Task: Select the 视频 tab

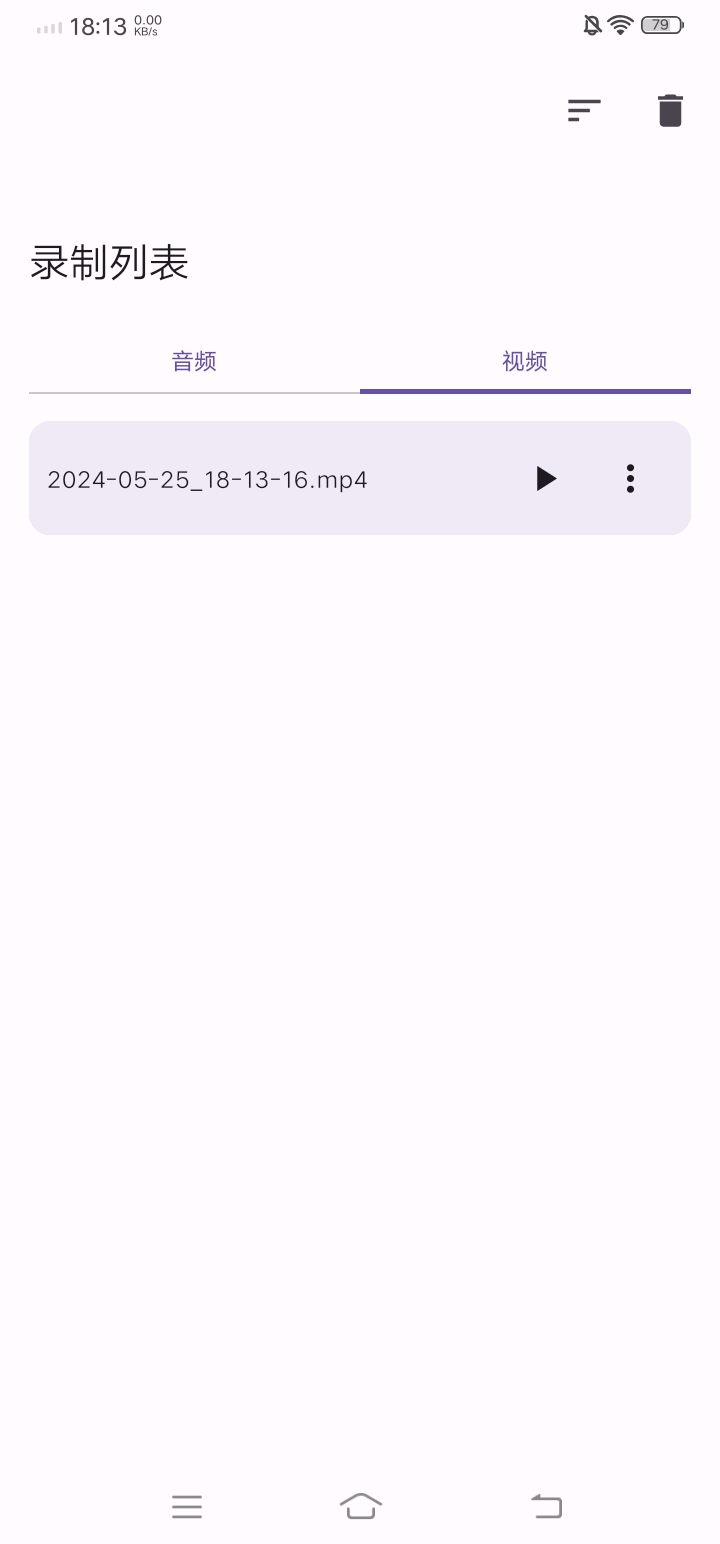Action: [525, 362]
